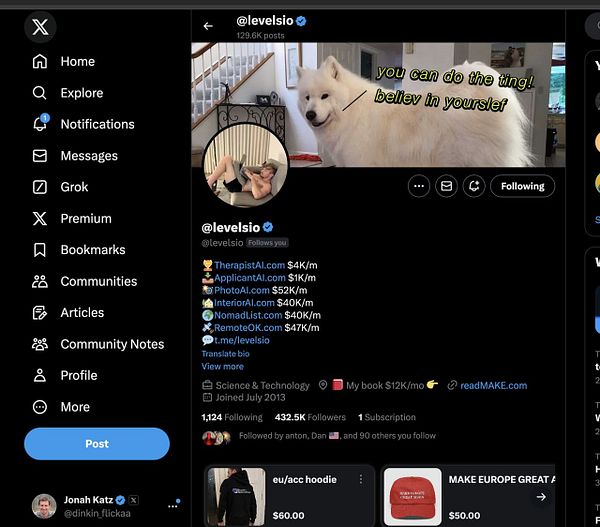Turn on post notifications for levelsio
The width and height of the screenshot is (600, 527).
[x=474, y=186]
